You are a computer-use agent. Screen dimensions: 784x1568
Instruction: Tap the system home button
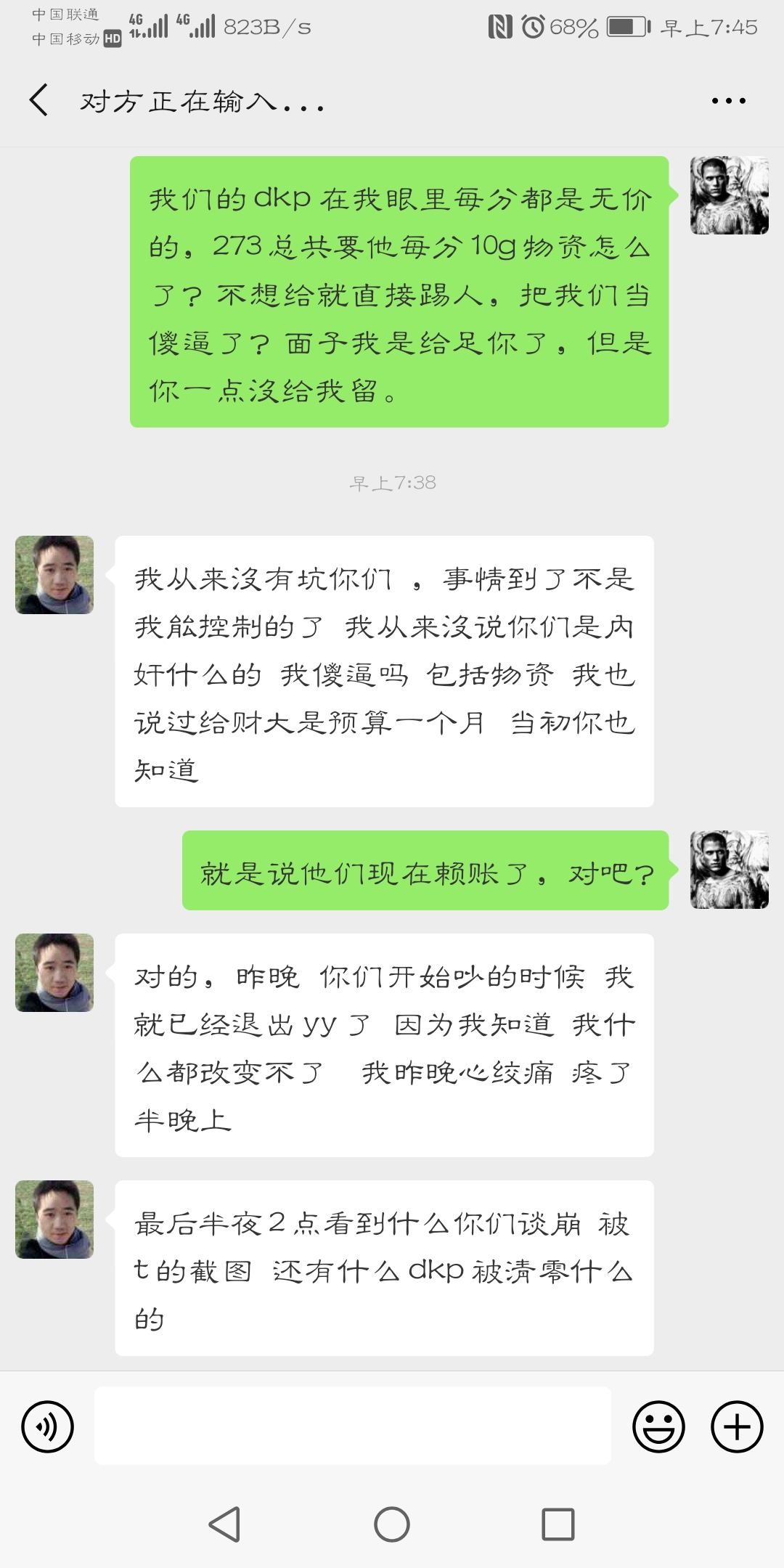[392, 1524]
